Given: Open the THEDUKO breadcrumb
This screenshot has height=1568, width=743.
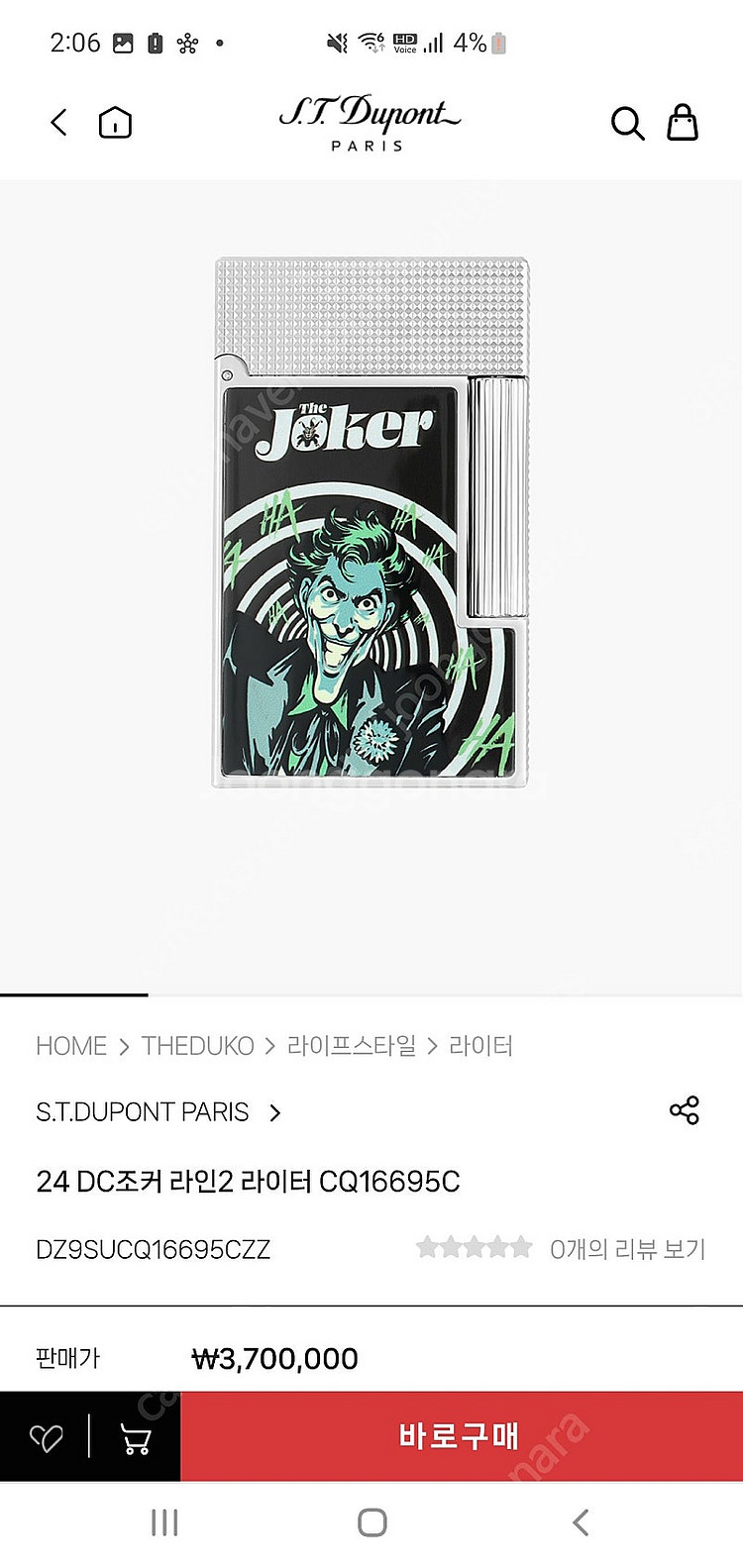Looking at the screenshot, I should [x=197, y=1046].
